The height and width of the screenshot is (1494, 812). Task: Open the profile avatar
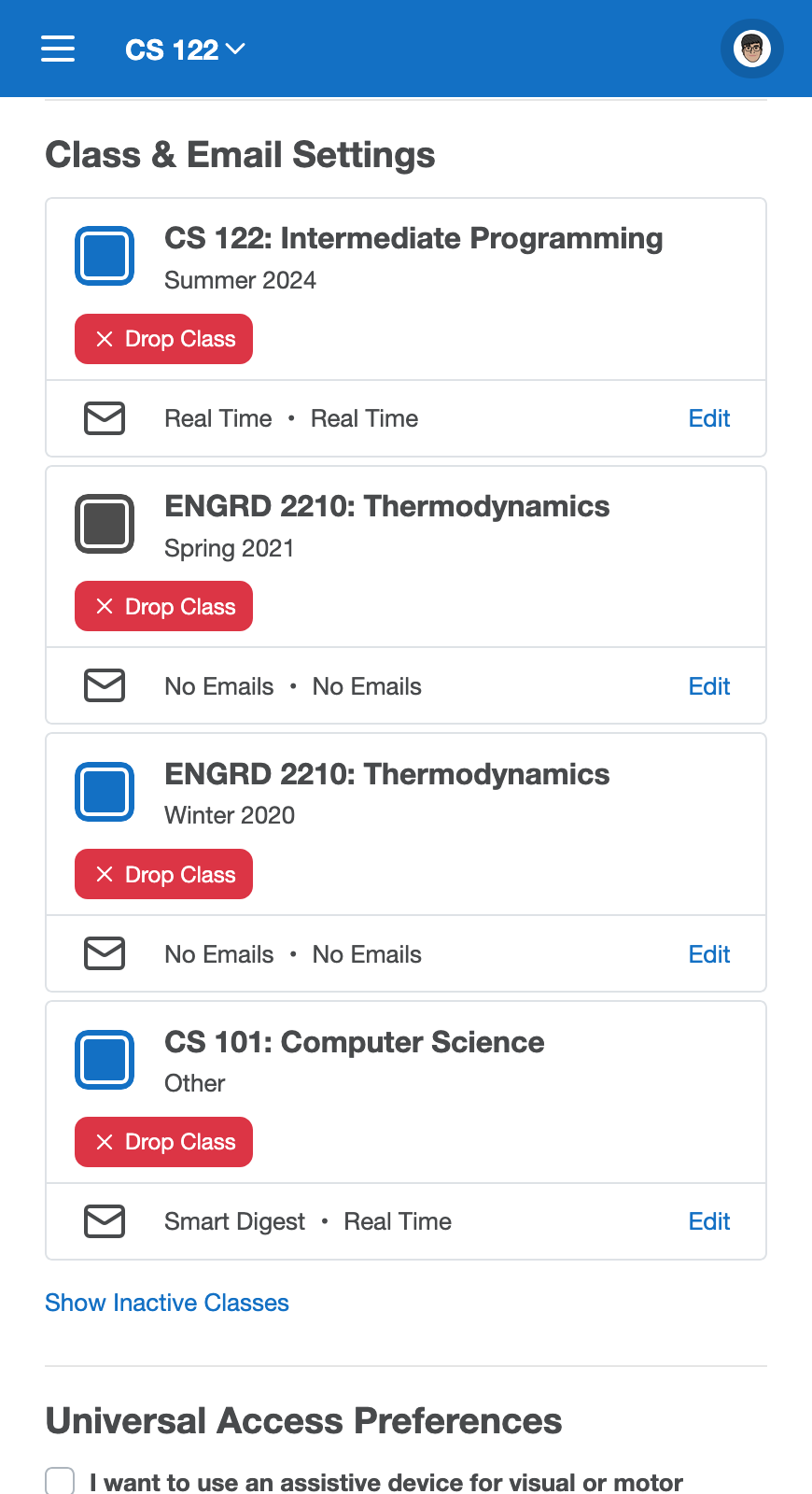751,49
